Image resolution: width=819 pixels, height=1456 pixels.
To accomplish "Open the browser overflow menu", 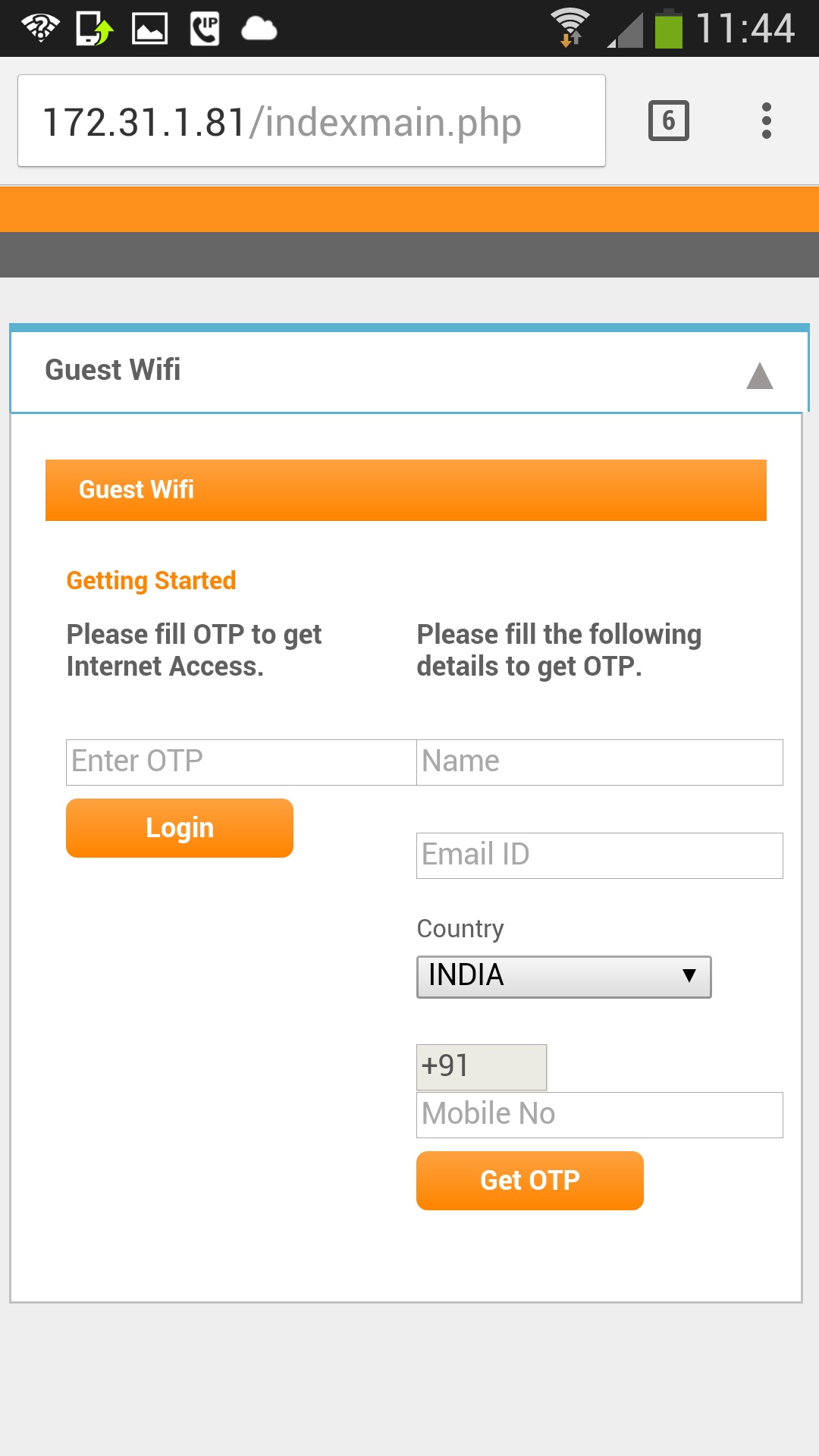I will point(767,121).
